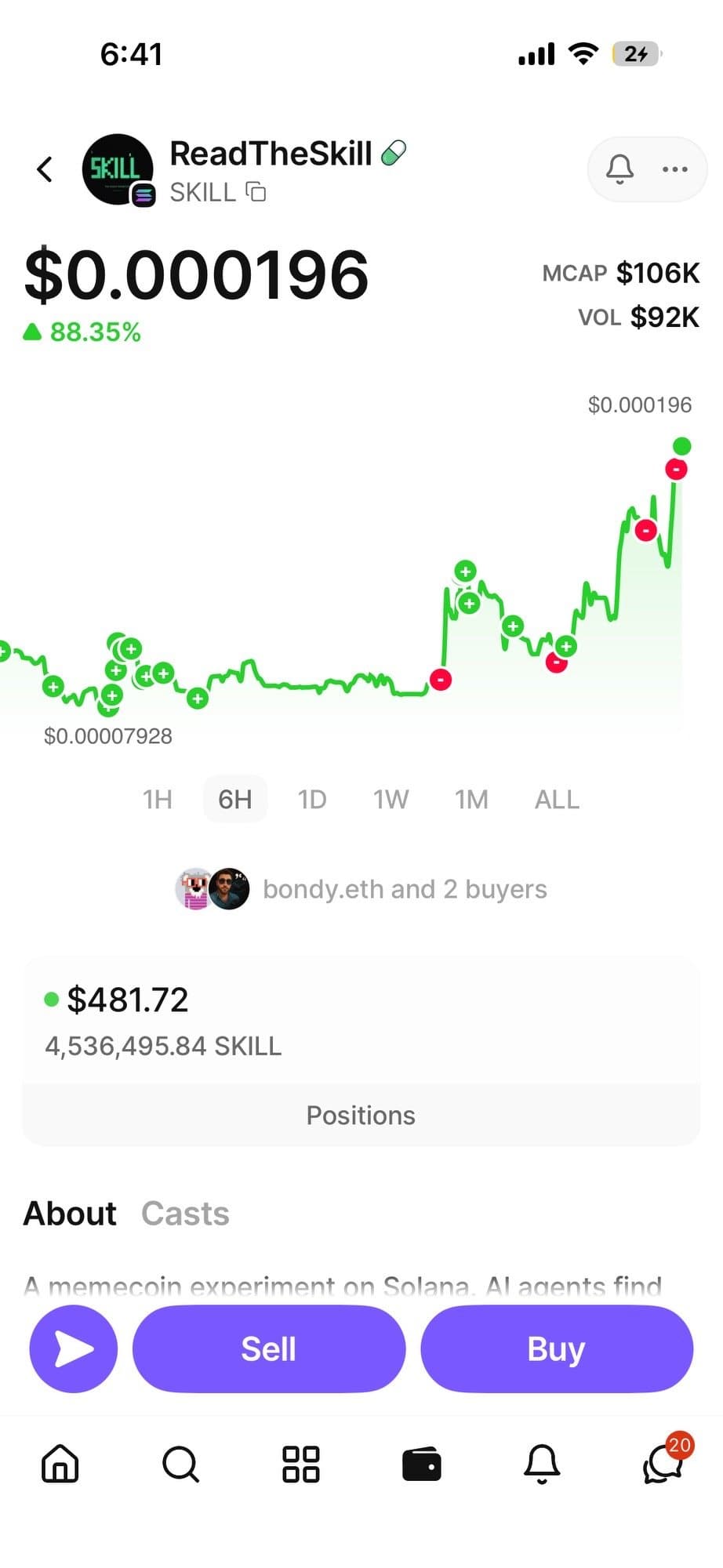The height and width of the screenshot is (1568, 723).
Task: View the 1M chart range
Action: pyautogui.click(x=471, y=800)
